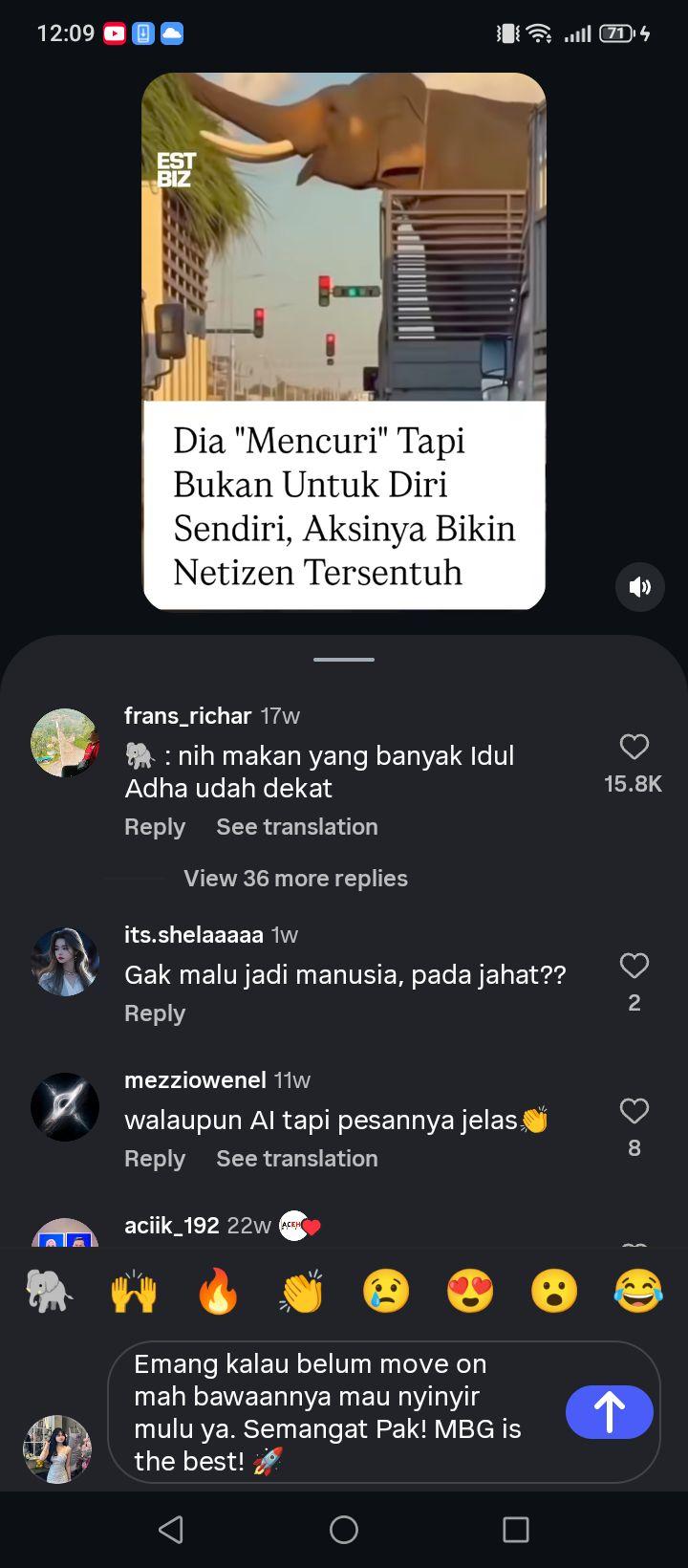Insert the clapping hands emoji
Screen dimensions: 688x1568
pyautogui.click(x=302, y=1292)
